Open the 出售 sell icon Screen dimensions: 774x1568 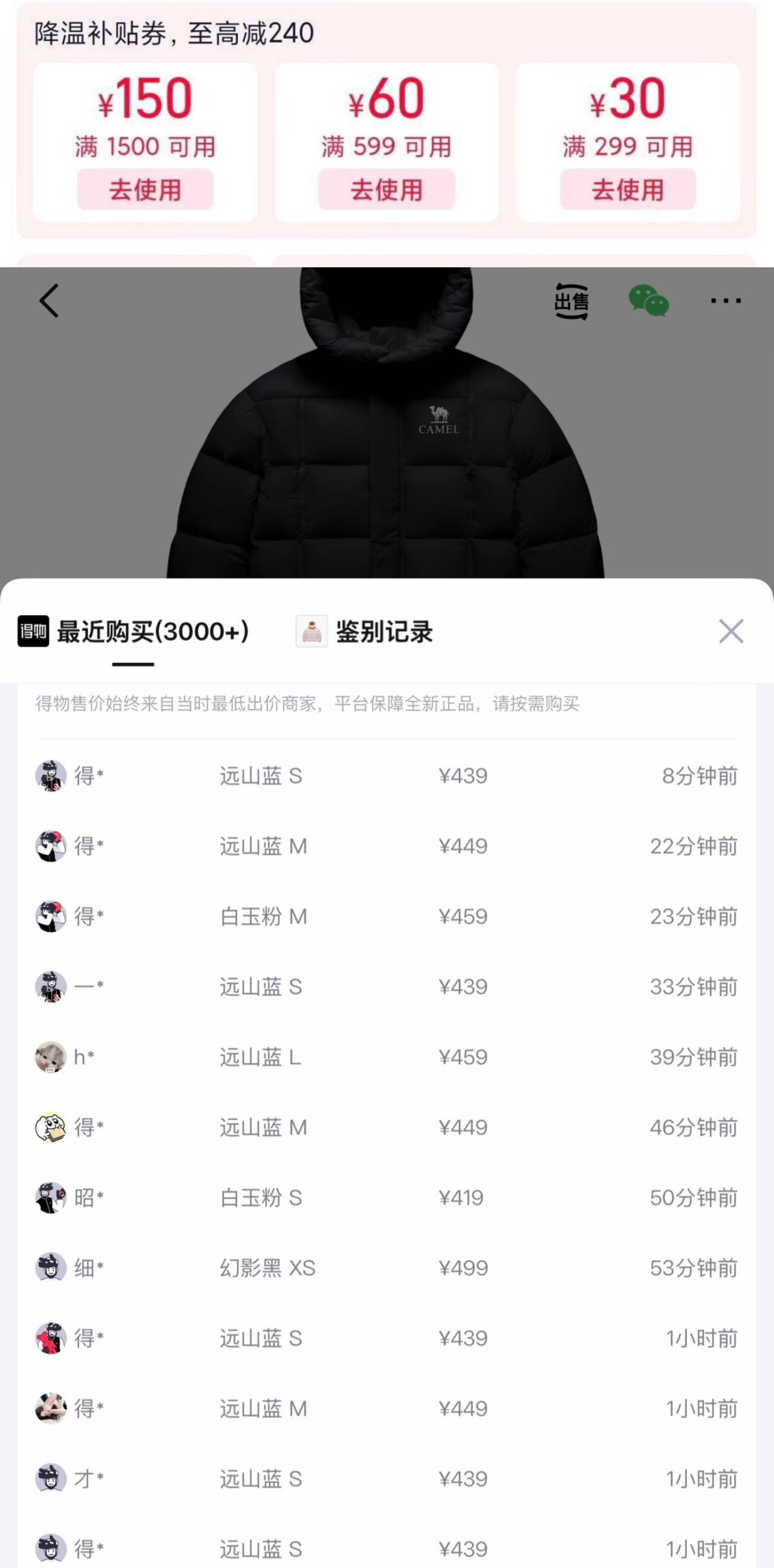coord(571,301)
